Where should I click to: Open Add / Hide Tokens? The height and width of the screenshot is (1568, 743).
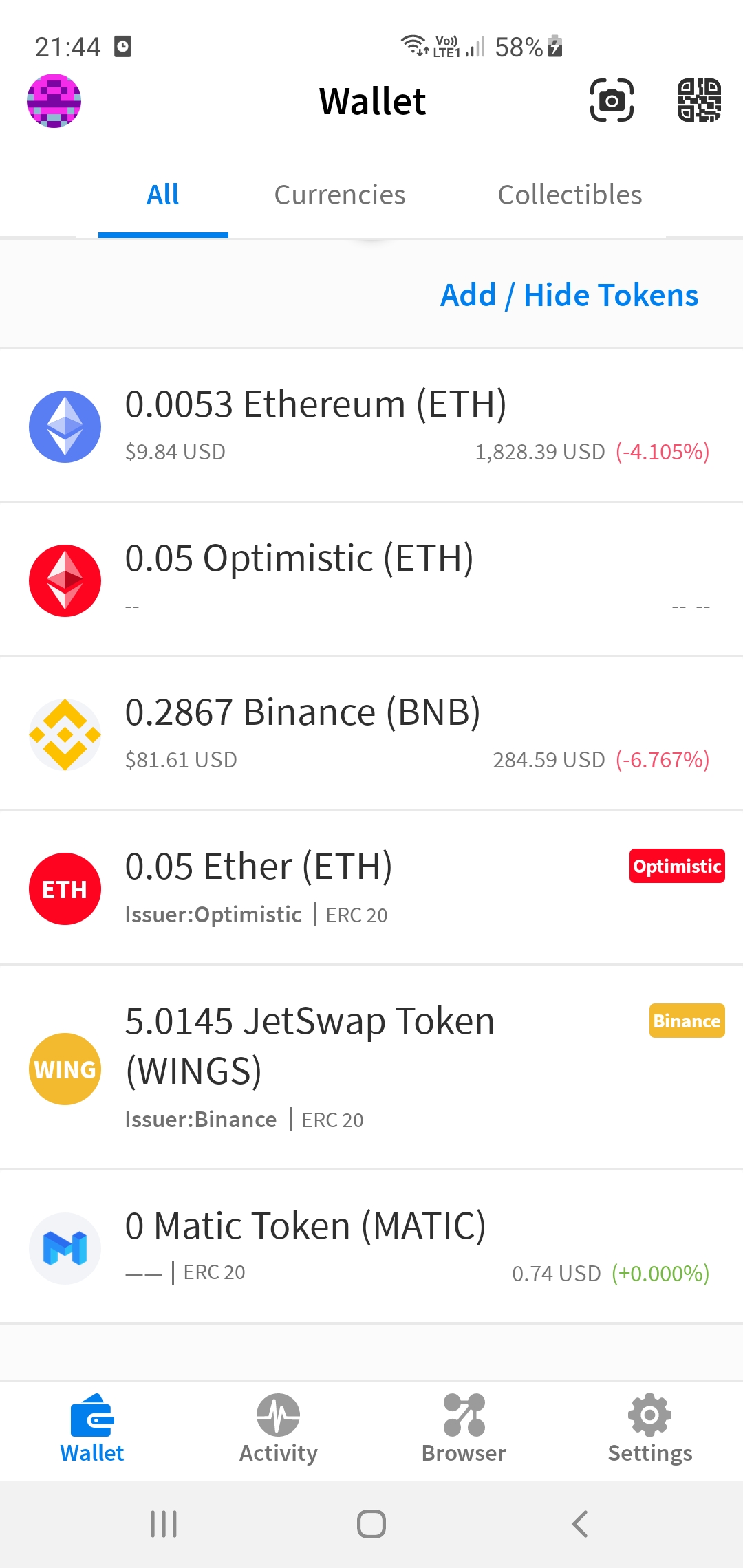(x=568, y=295)
